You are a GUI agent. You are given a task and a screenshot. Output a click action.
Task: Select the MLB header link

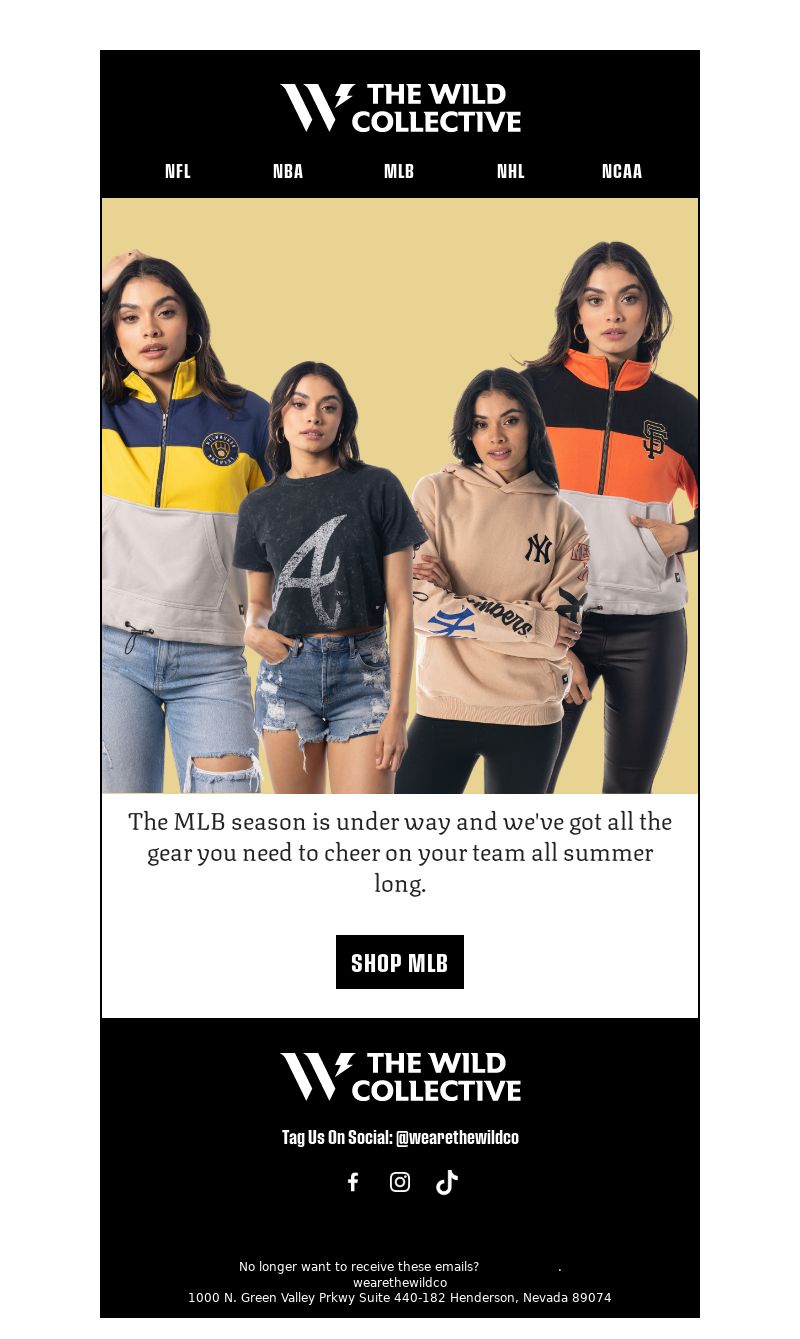coord(399,171)
